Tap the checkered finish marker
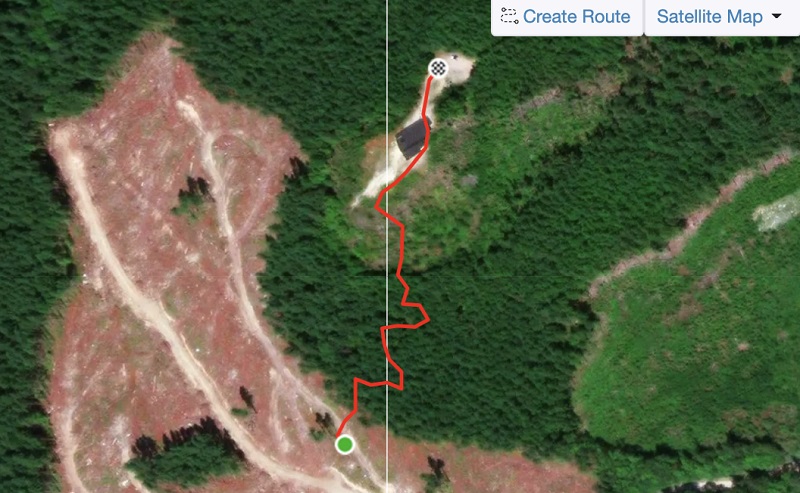800x493 pixels. (438, 68)
